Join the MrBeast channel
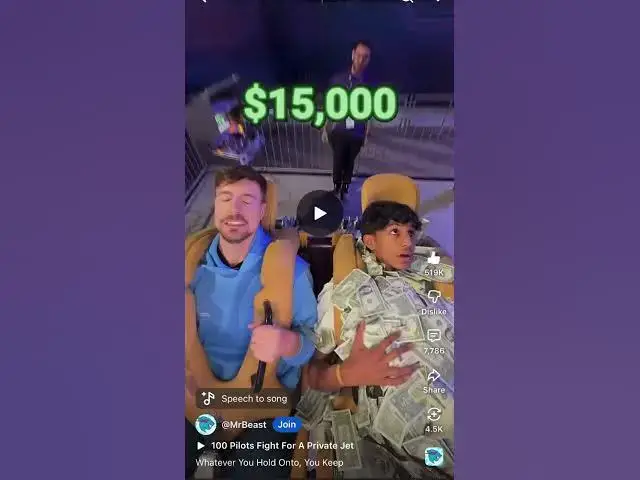 pos(286,424)
